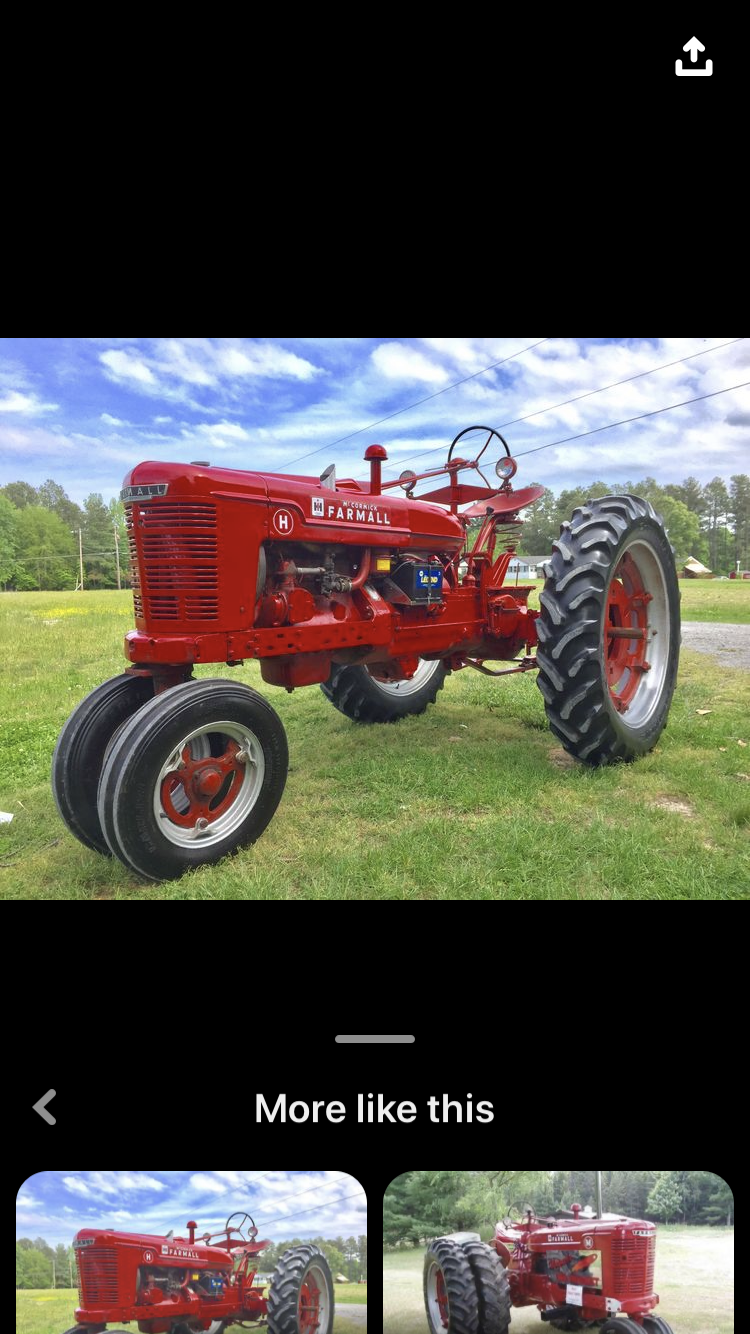
Task: Share this tractor image
Action: point(693,57)
